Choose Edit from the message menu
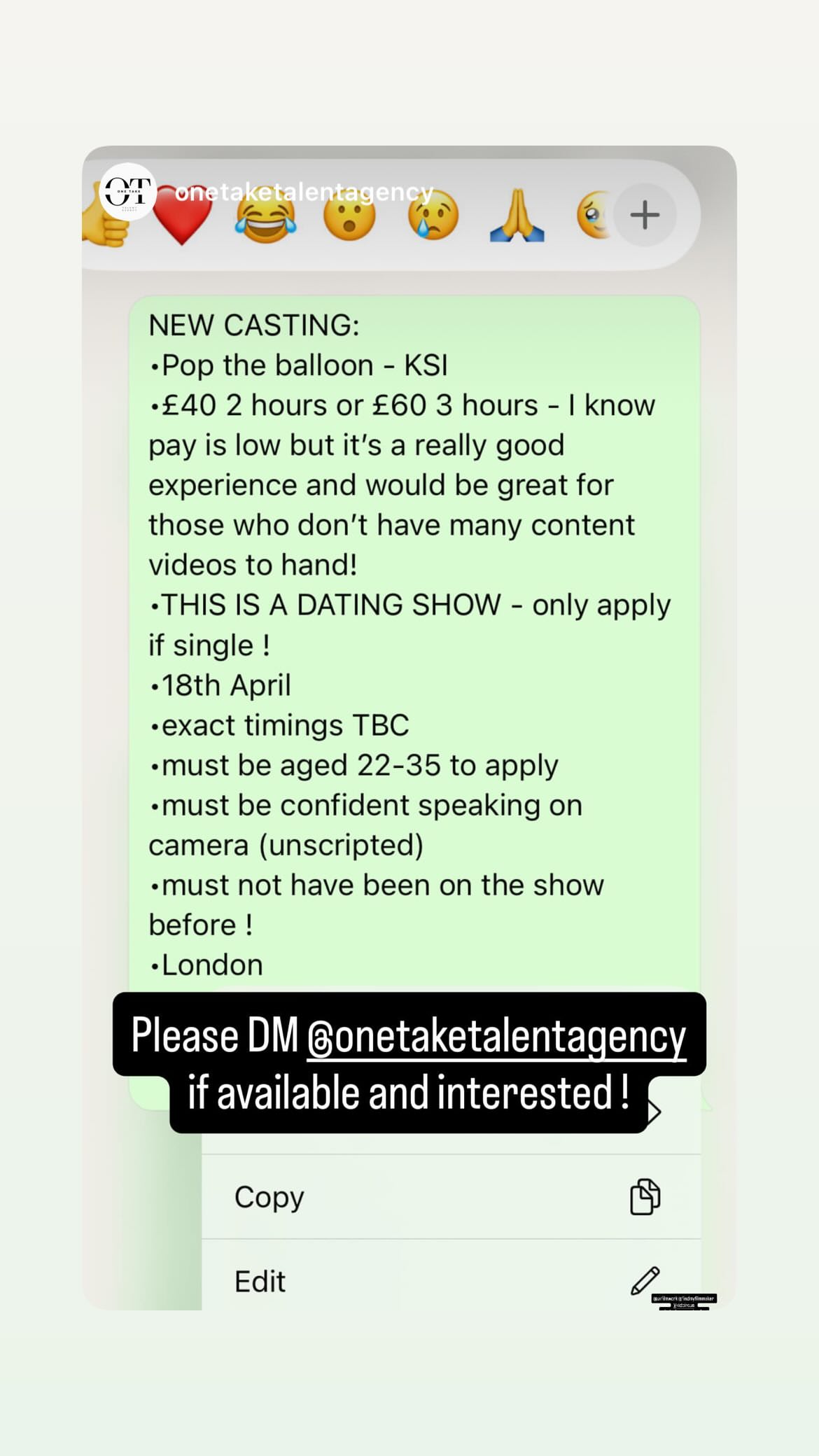 coord(260,1282)
